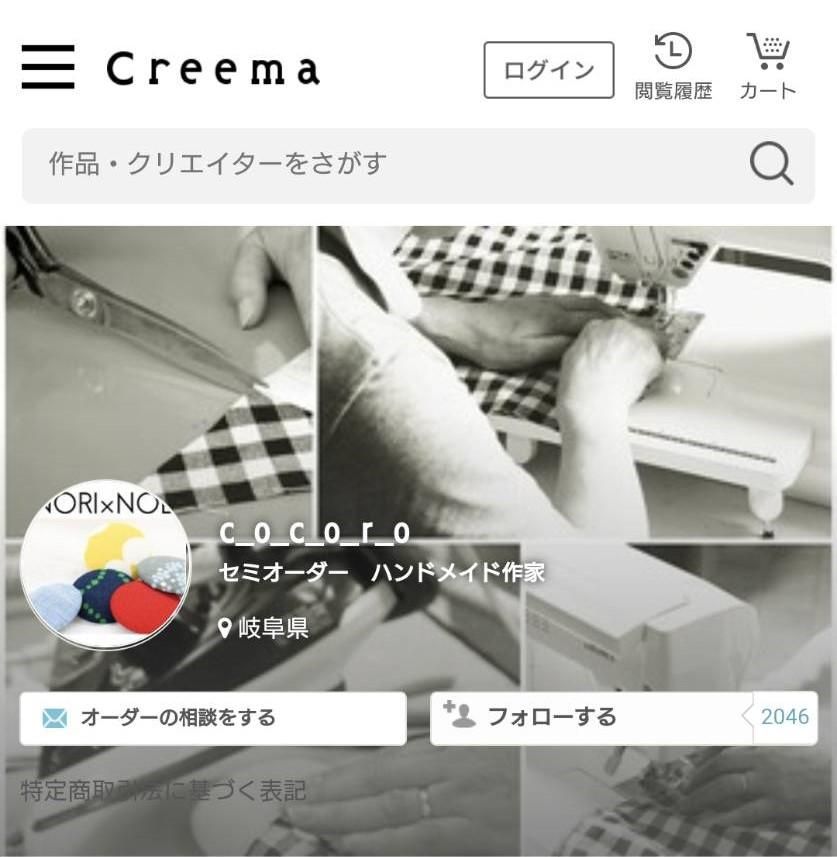Open the hamburger menu
837x857 pixels.
(x=47, y=67)
